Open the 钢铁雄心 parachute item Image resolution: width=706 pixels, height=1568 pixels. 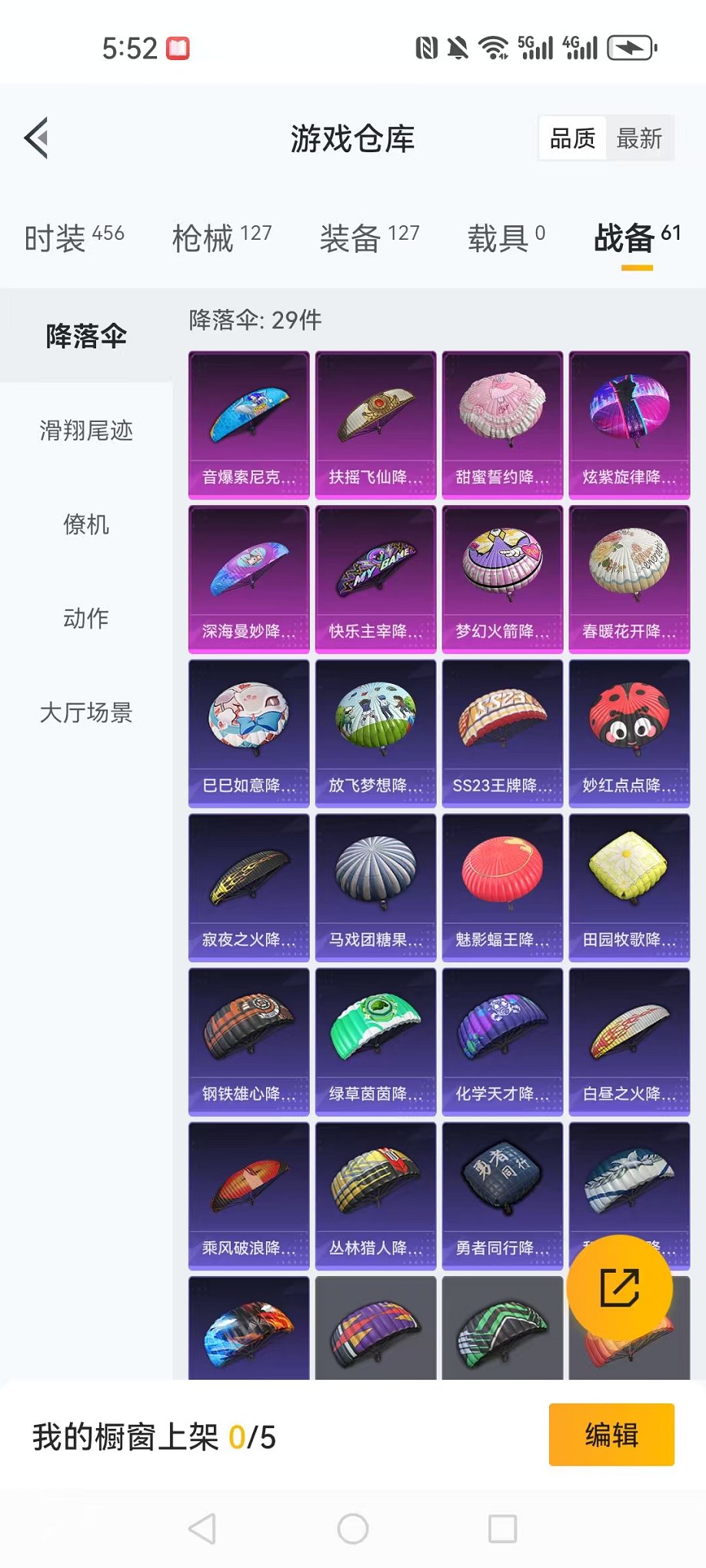tap(248, 1040)
